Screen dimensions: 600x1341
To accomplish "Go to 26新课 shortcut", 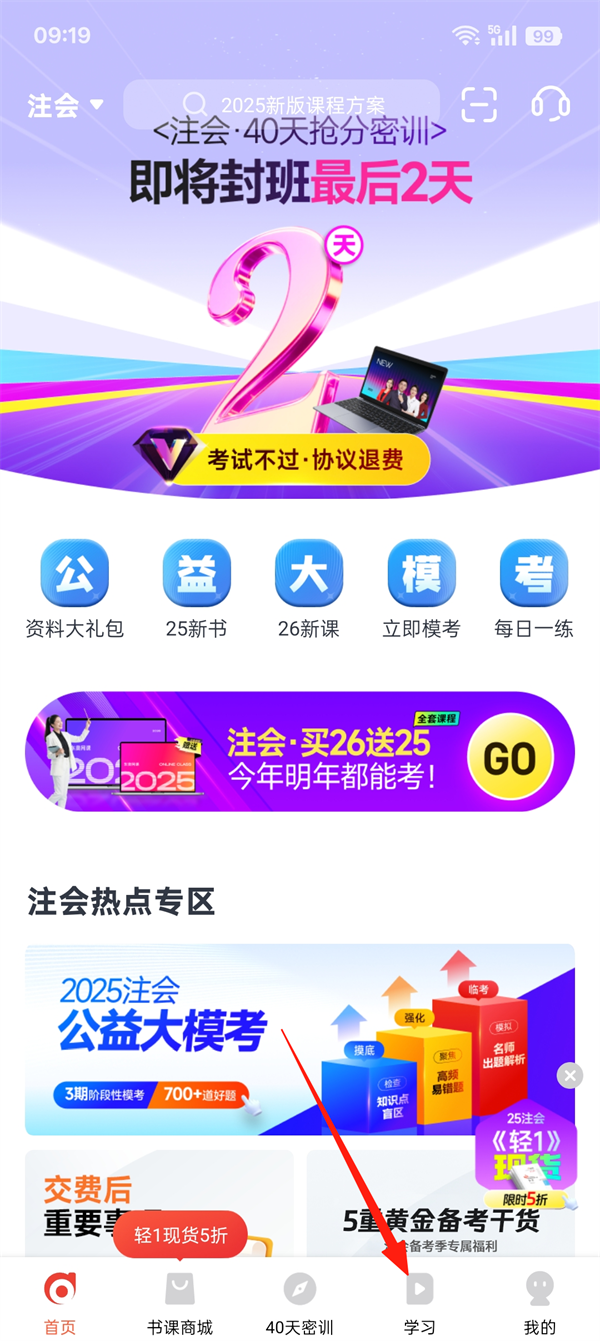I will 309,589.
